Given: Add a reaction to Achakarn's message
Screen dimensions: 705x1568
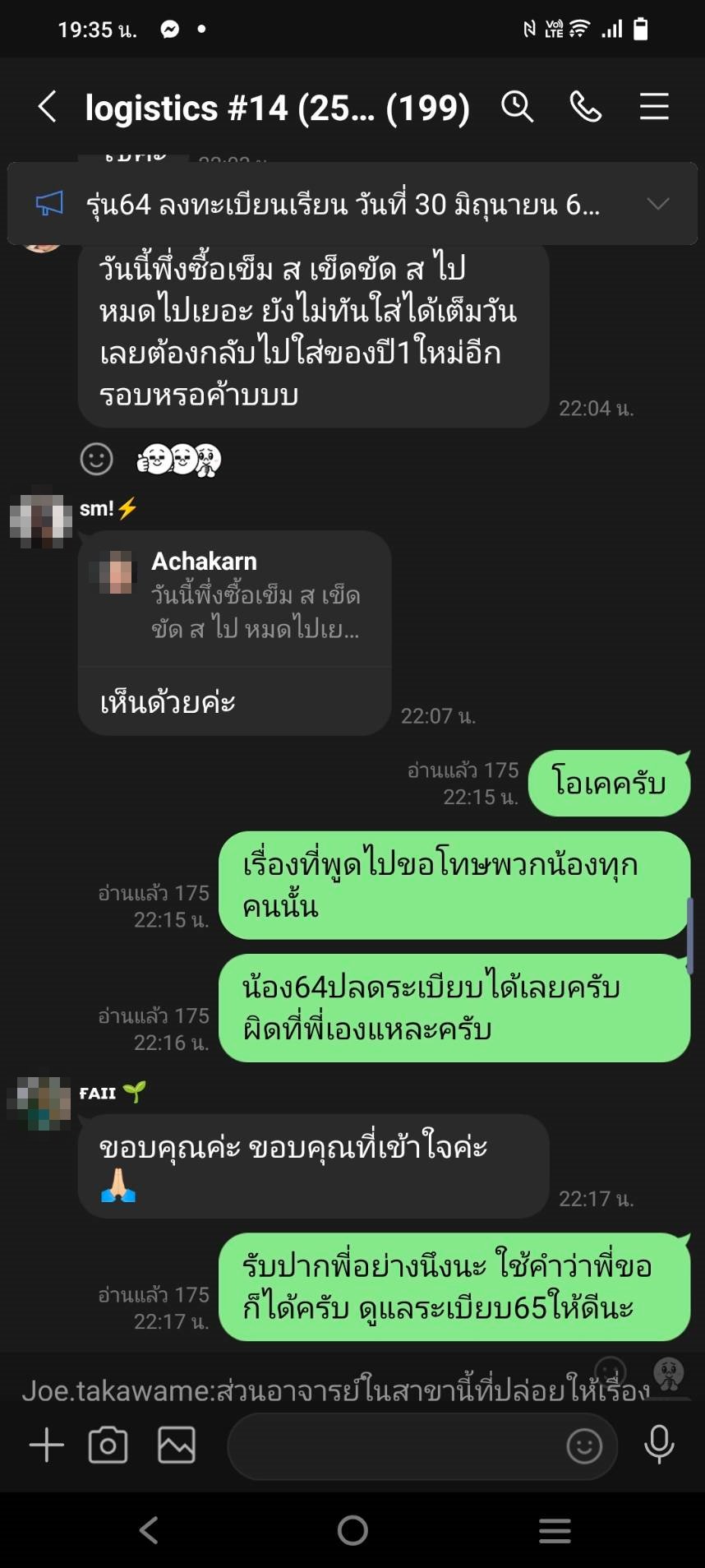Looking at the screenshot, I should pos(96,459).
